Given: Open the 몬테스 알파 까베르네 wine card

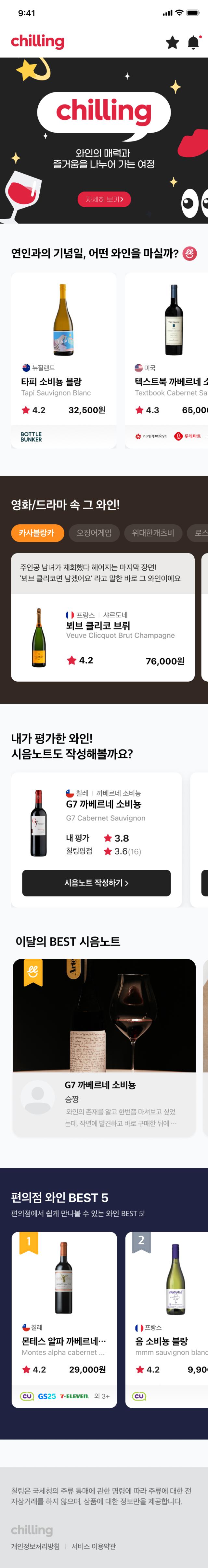Looking at the screenshot, I should [64, 1312].
